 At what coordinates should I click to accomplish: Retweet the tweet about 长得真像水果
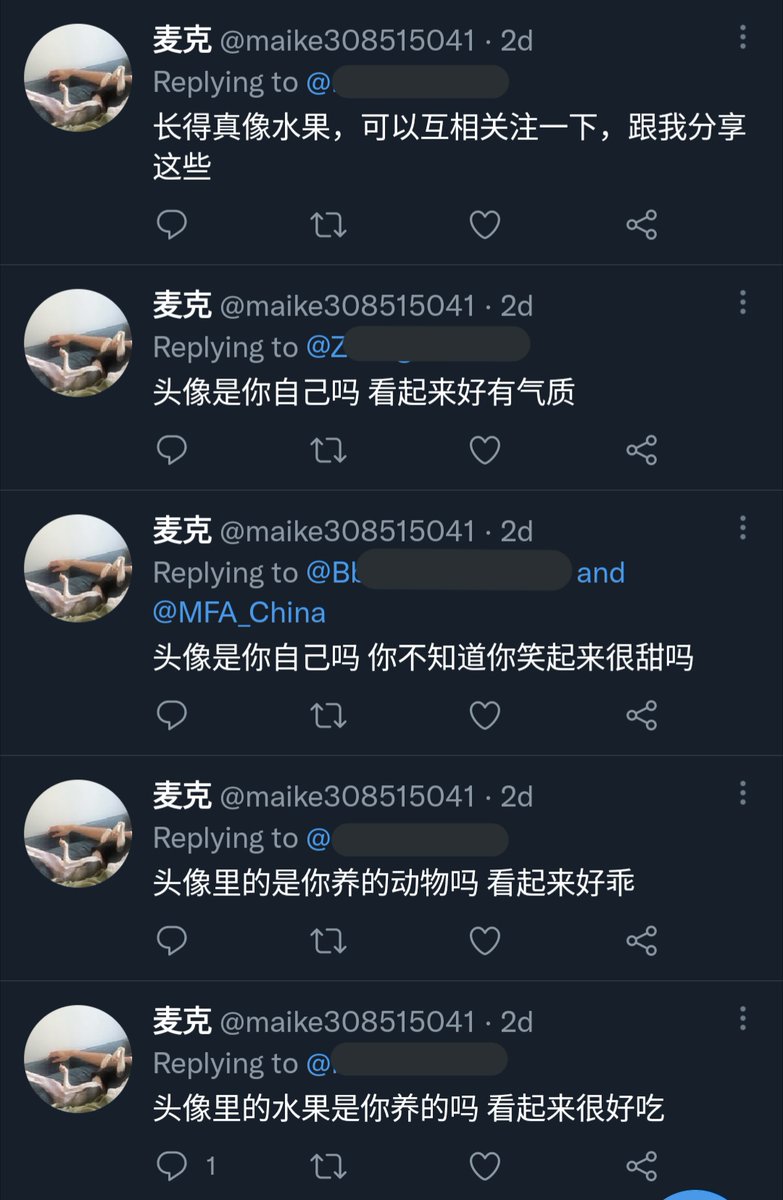328,225
